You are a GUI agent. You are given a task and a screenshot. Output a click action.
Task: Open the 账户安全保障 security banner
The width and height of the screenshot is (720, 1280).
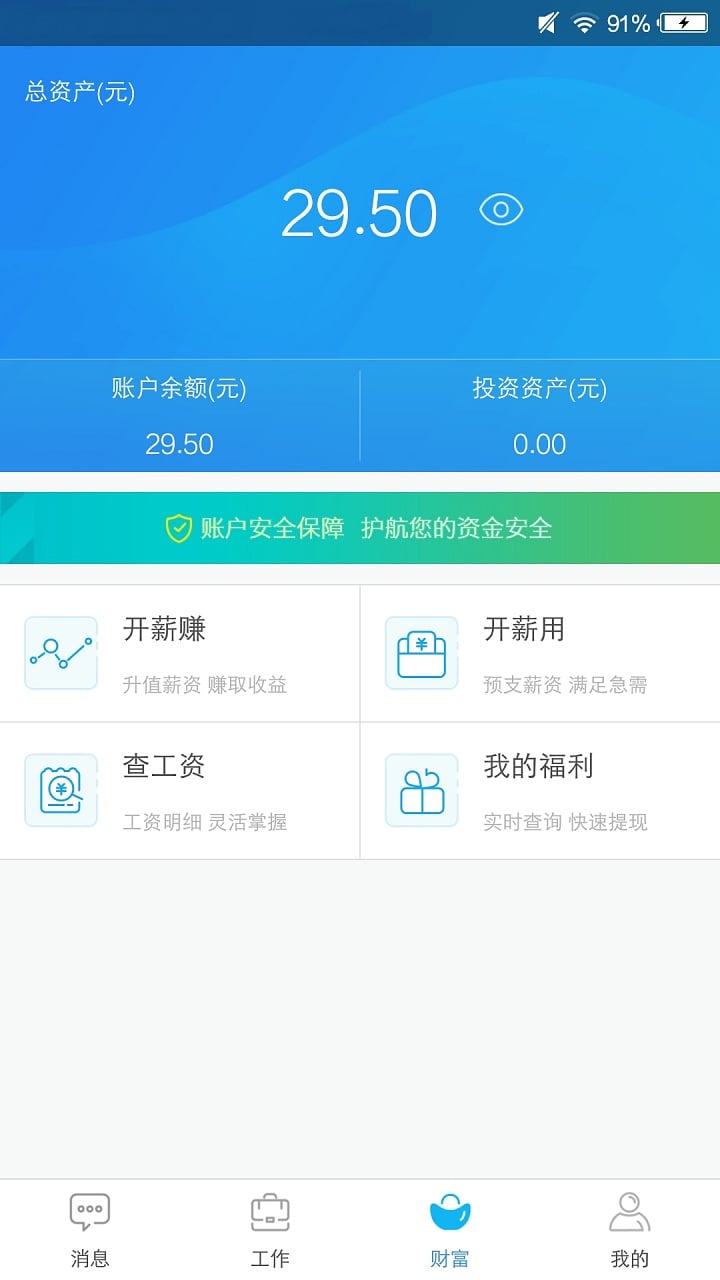pos(360,528)
